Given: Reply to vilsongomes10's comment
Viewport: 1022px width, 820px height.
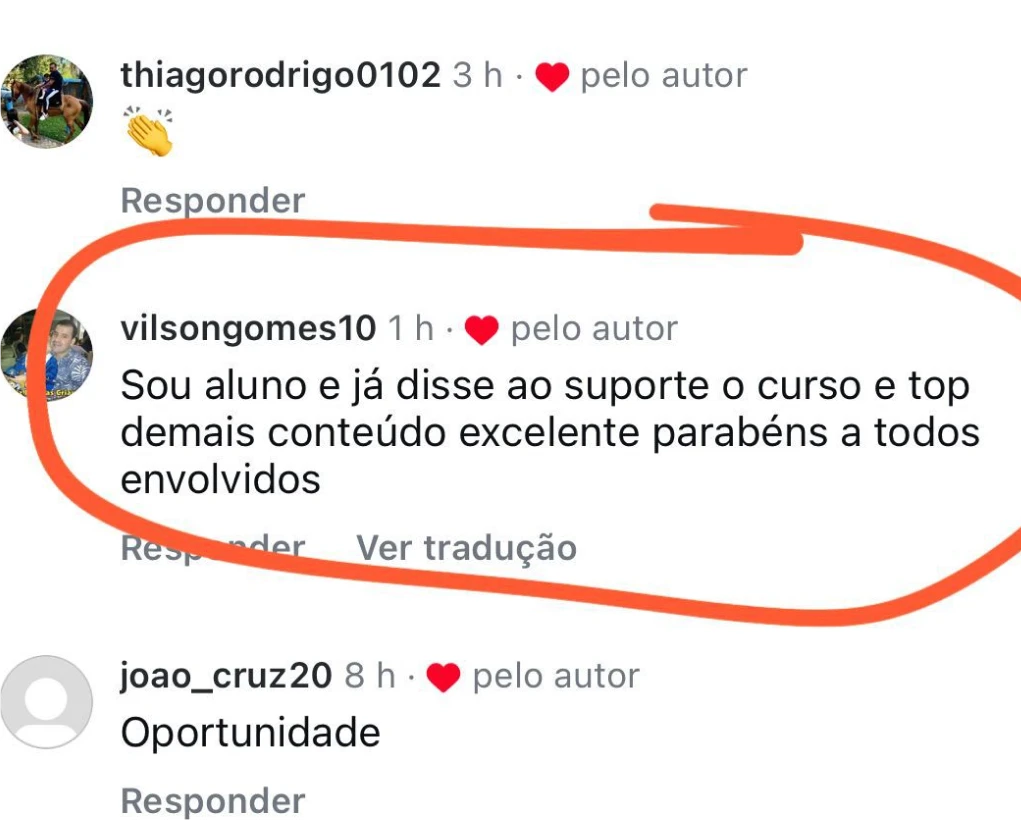Looking at the screenshot, I should tap(212, 548).
